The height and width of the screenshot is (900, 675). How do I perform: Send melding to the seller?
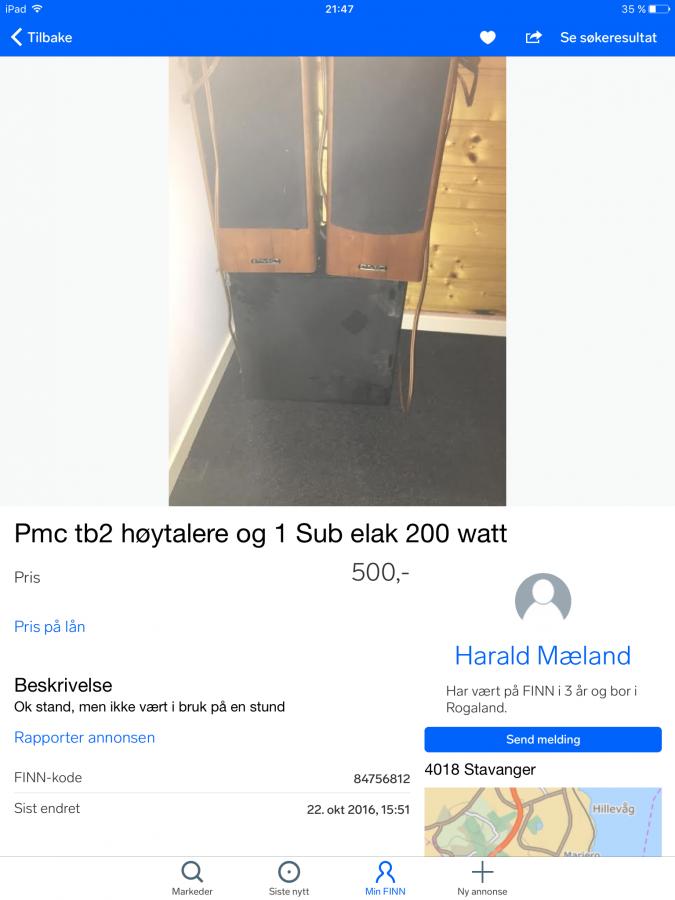point(543,740)
